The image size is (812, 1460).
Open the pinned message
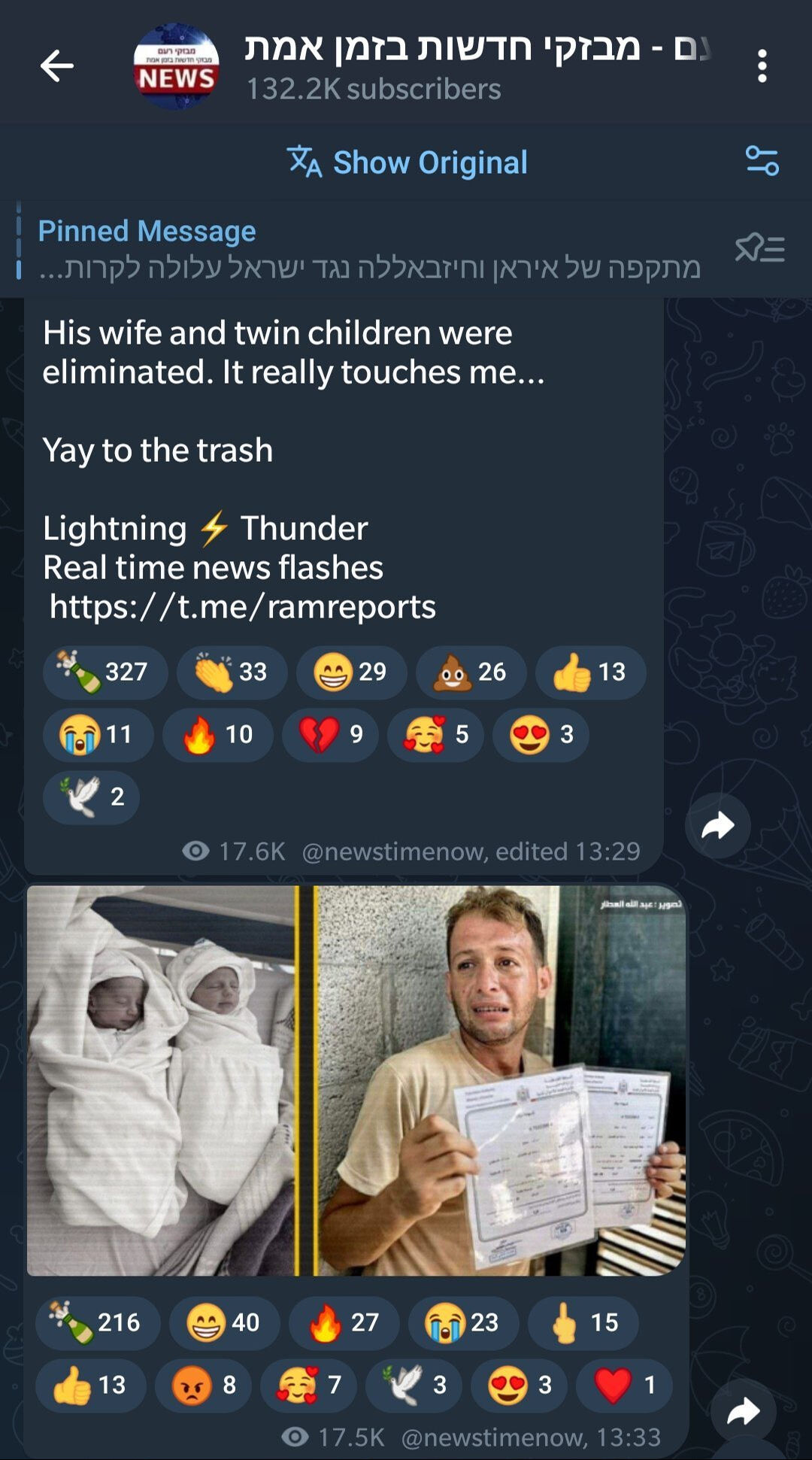(368, 249)
